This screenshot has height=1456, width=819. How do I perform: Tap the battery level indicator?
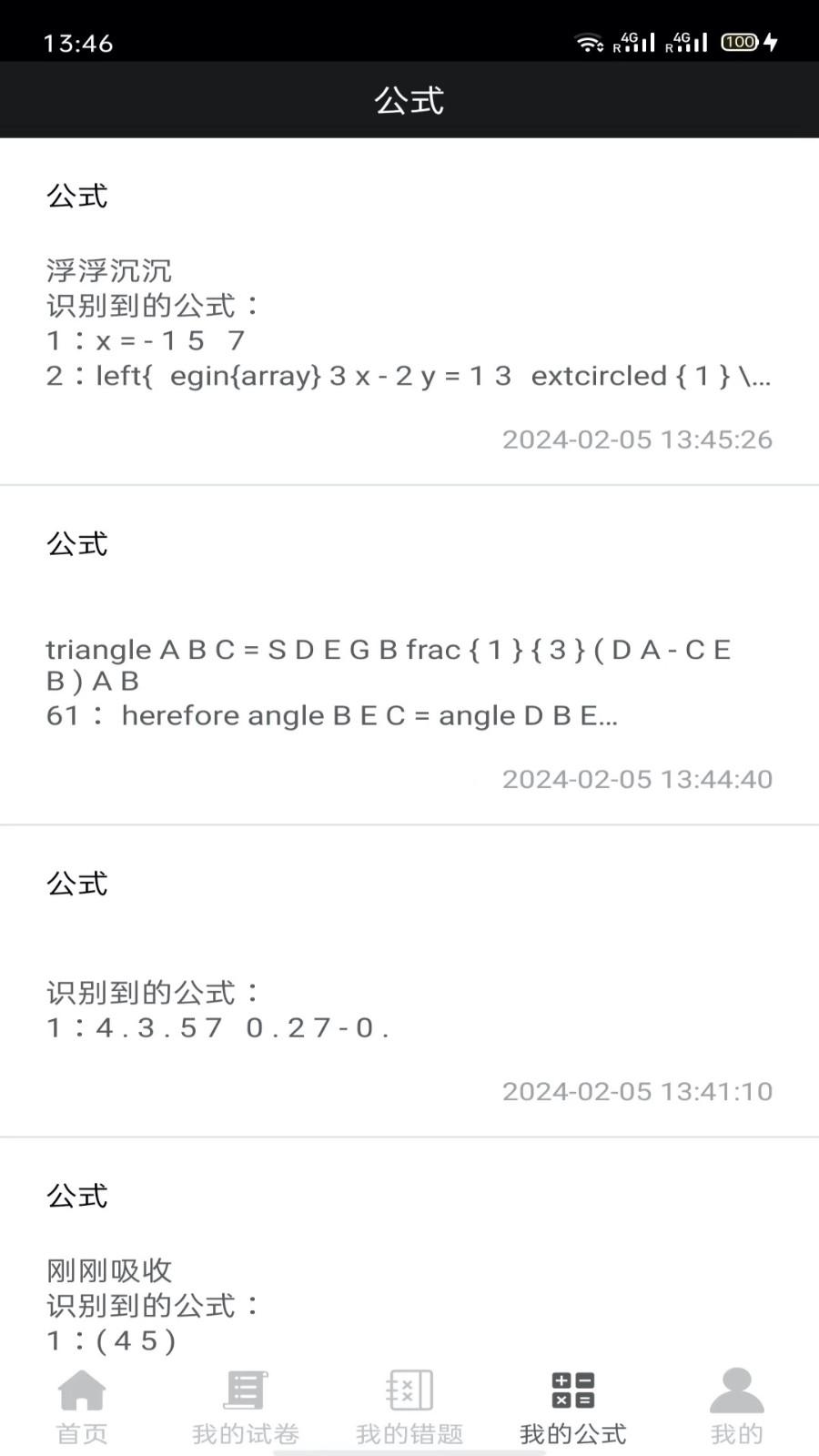739,41
